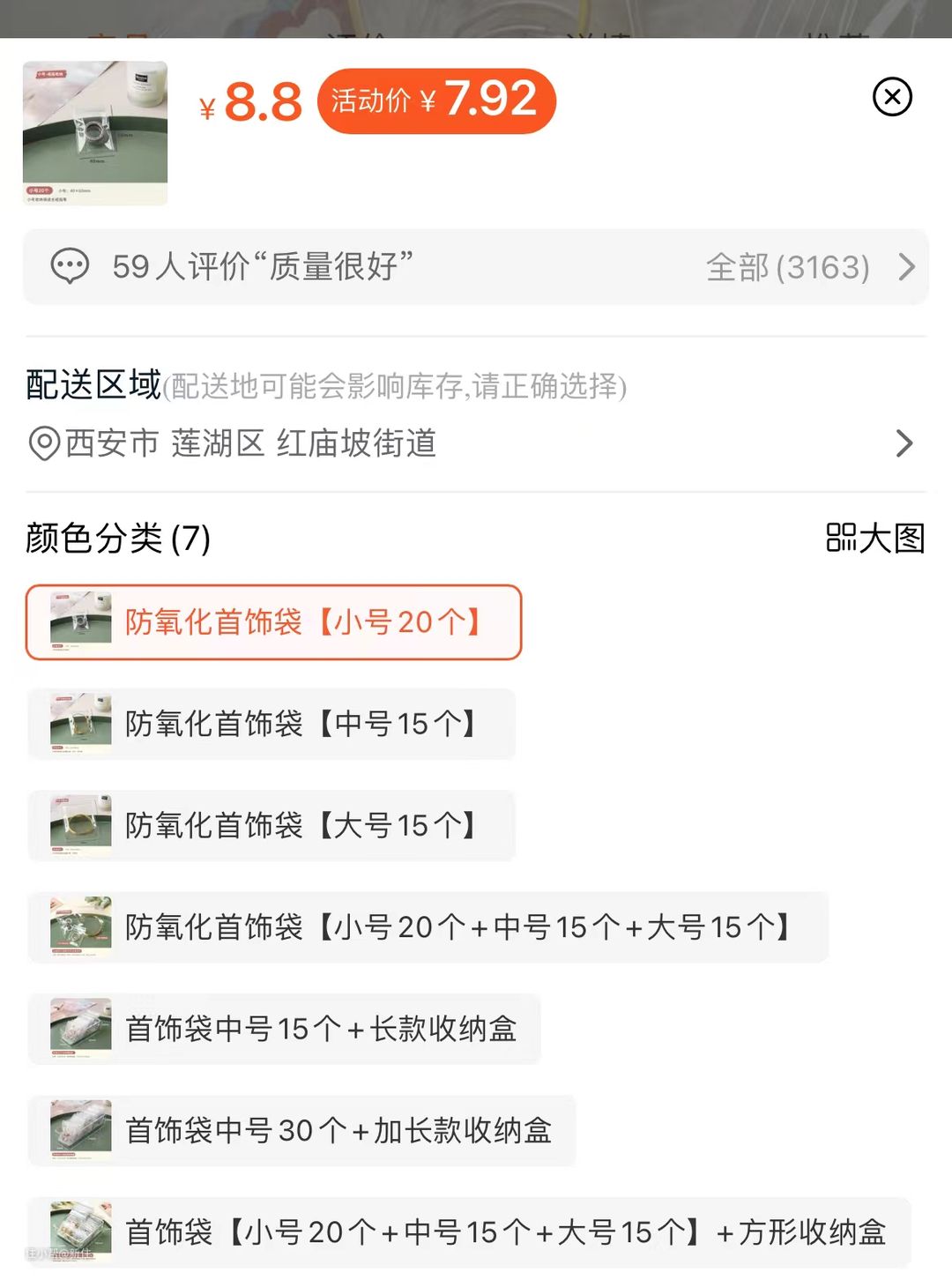
Task: Choose 防氧化首饰袋【中号15个】
Action: 271,724
